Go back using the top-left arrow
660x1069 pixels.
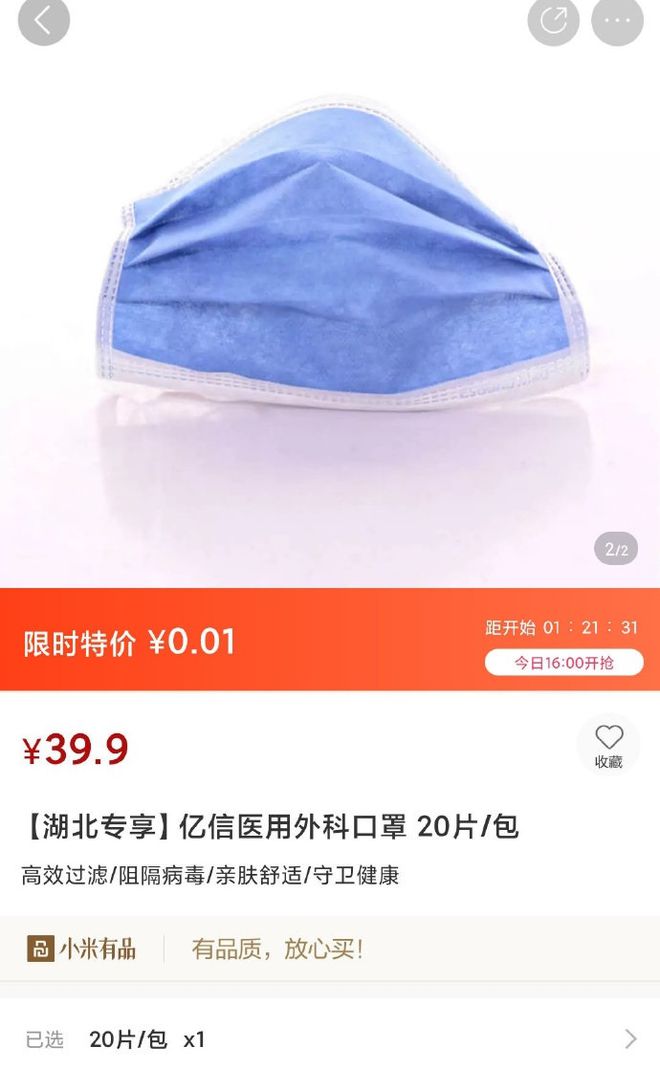coord(44,20)
